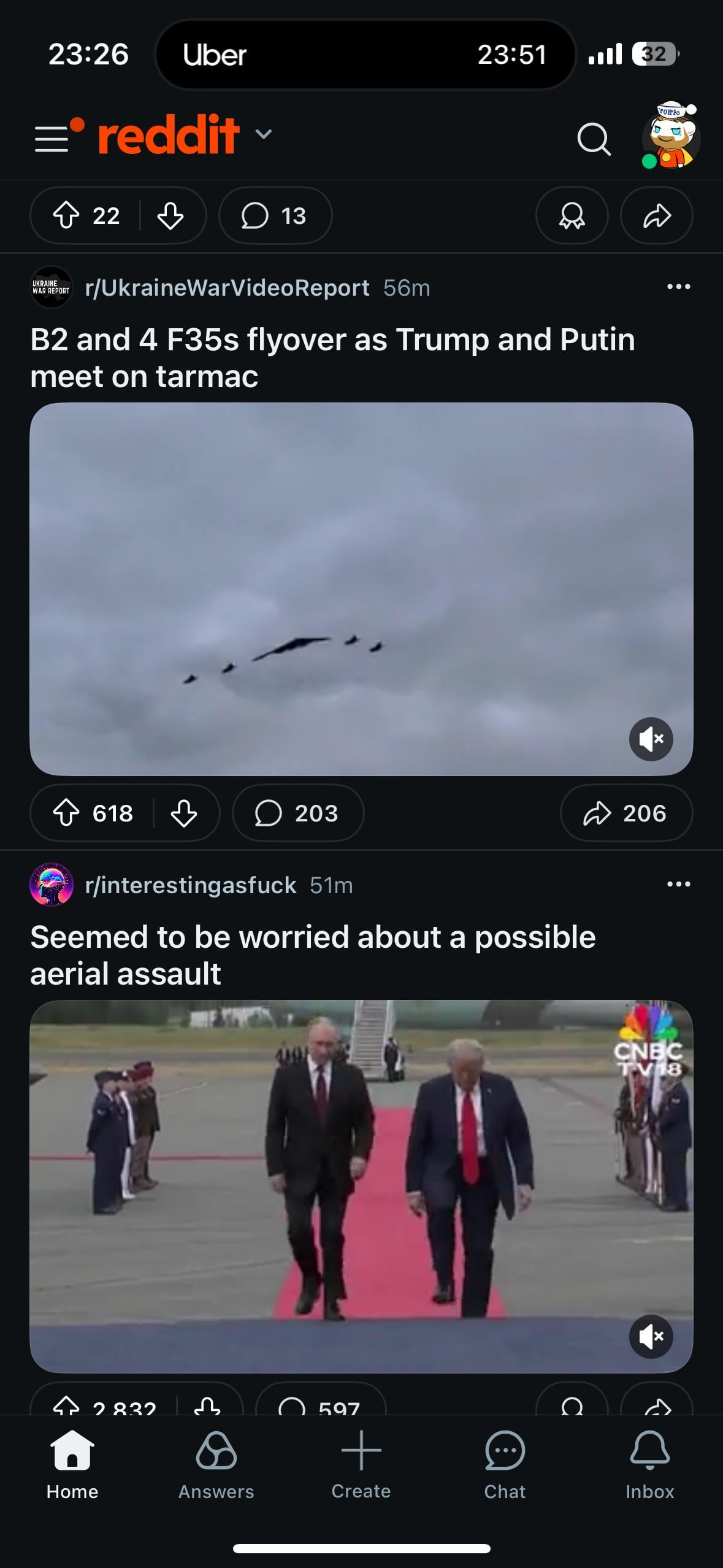
Task: Upvote the B2 flyover post
Action: [x=66, y=813]
